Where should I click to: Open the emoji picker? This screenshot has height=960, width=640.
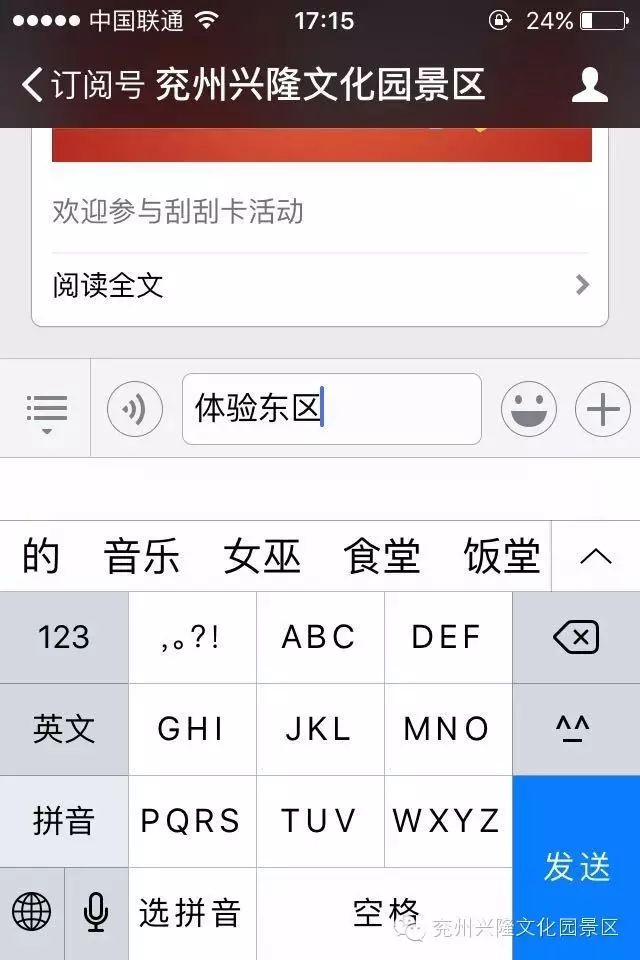click(x=528, y=409)
